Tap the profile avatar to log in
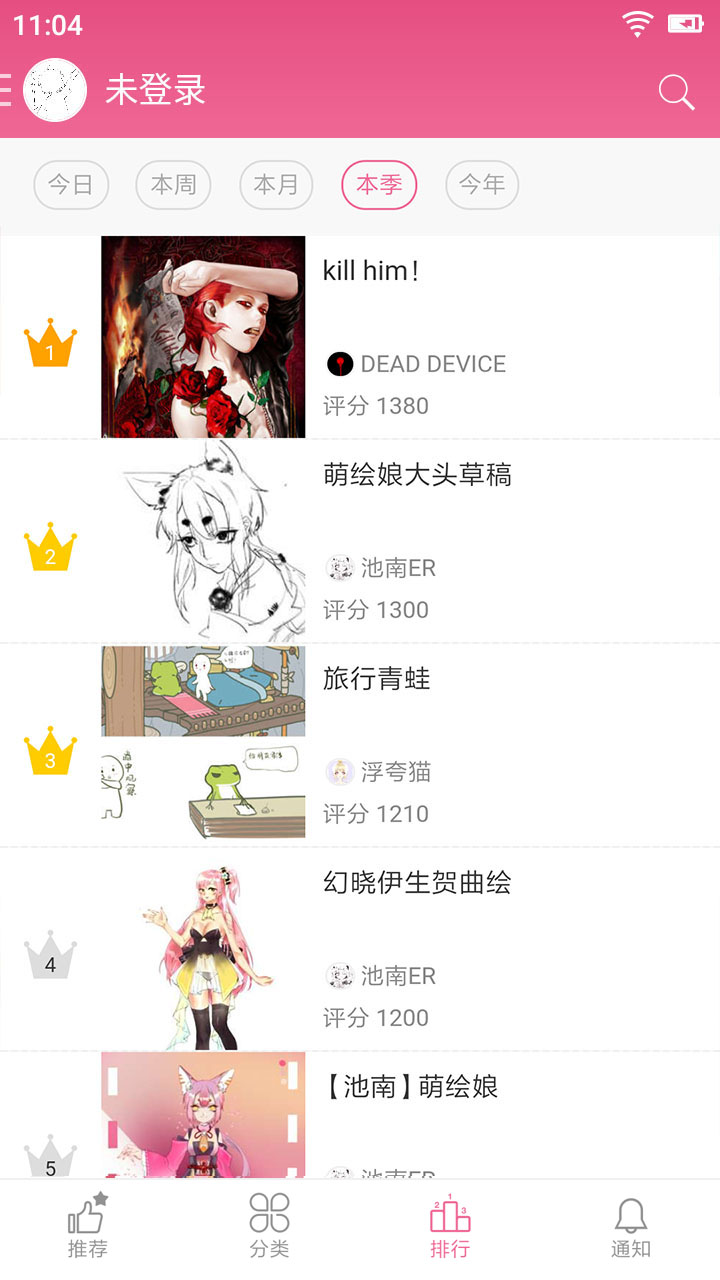 (55, 90)
